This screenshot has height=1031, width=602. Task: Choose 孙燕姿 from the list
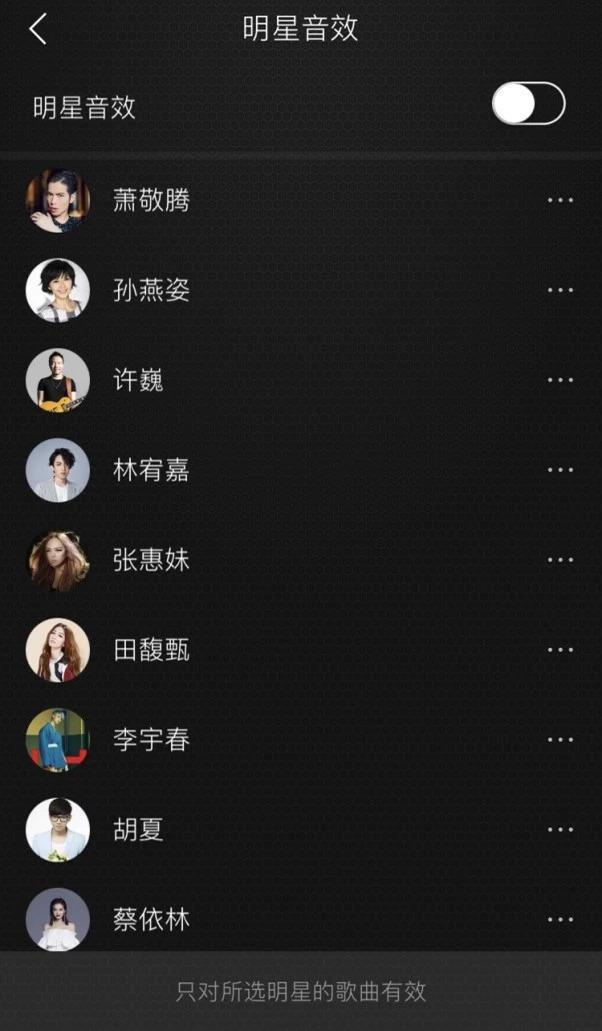click(152, 291)
